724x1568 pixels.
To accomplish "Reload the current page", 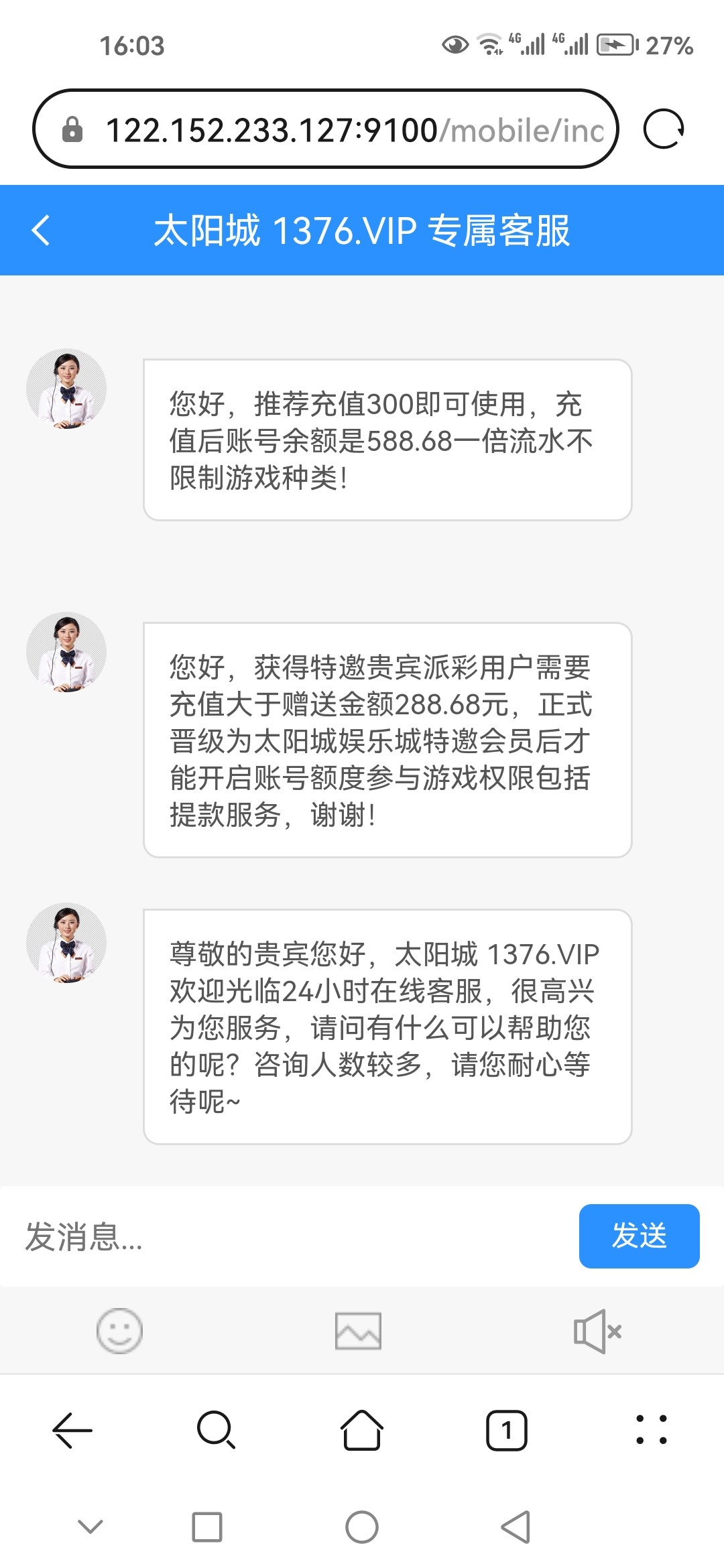I will click(663, 129).
